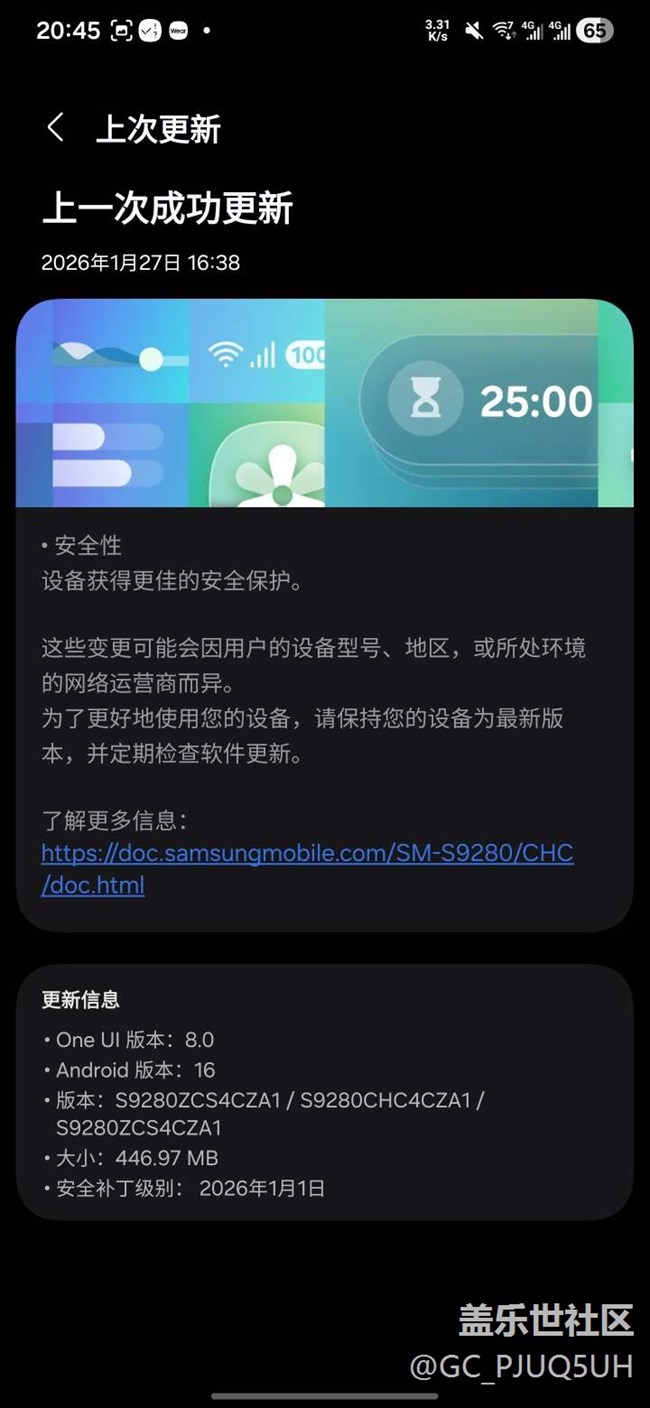Image resolution: width=650 pixels, height=1408 pixels.
Task: Go back from 上次更新 screen
Action: tap(56, 128)
